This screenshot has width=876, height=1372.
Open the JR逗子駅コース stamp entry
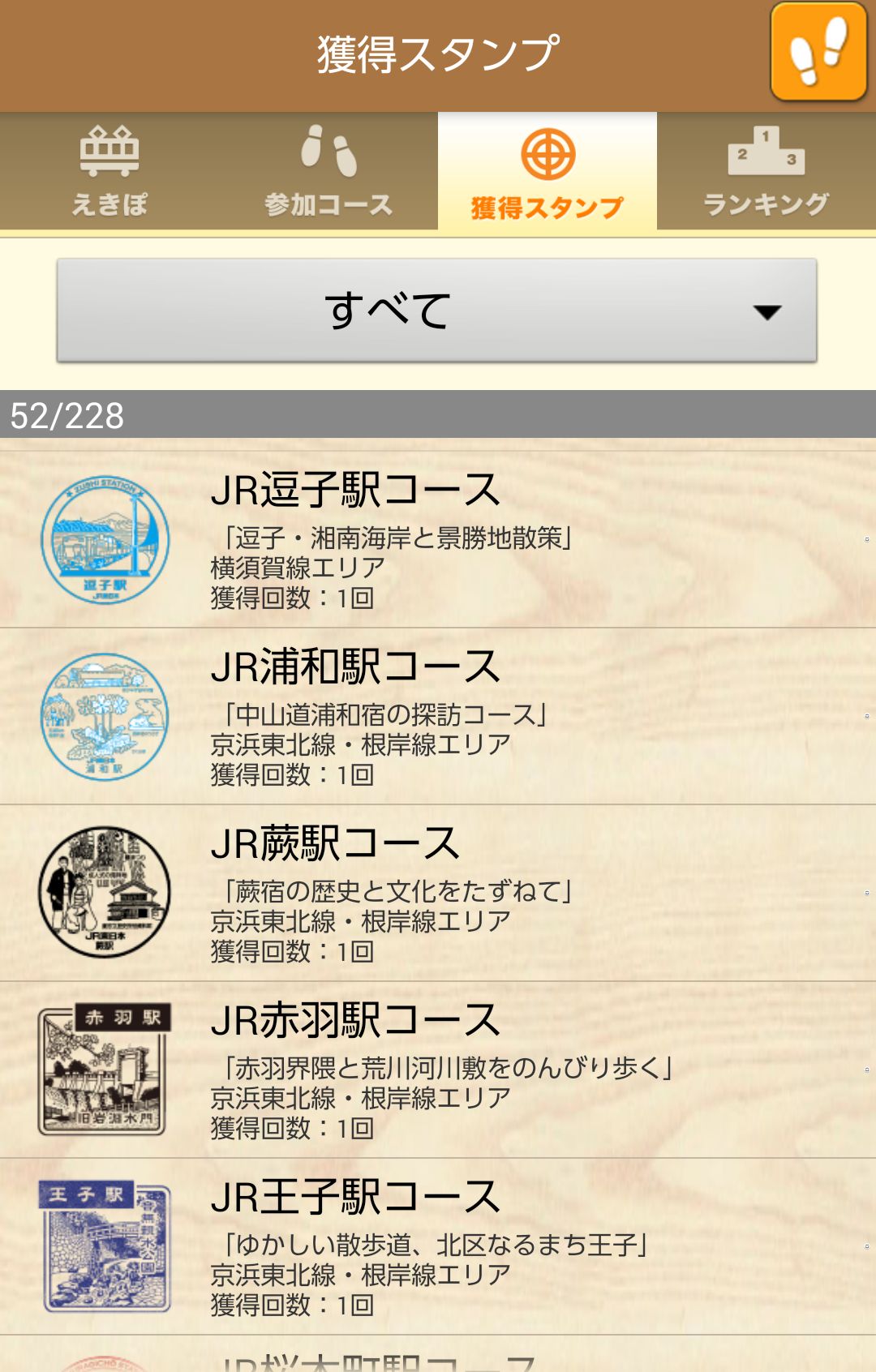[438, 539]
